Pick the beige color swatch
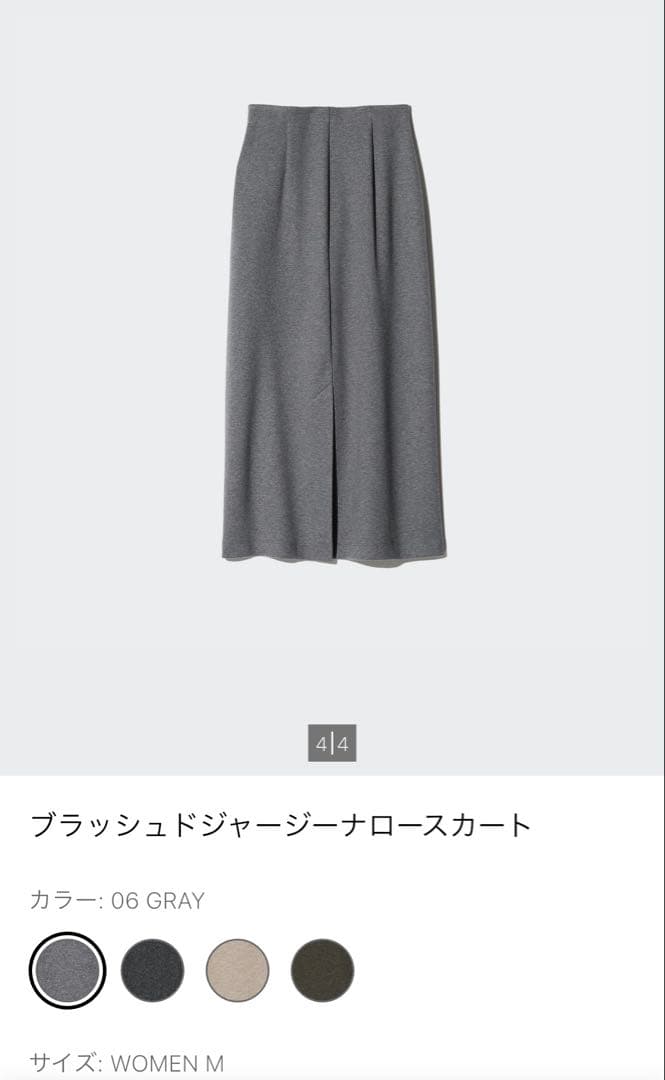 click(238, 970)
